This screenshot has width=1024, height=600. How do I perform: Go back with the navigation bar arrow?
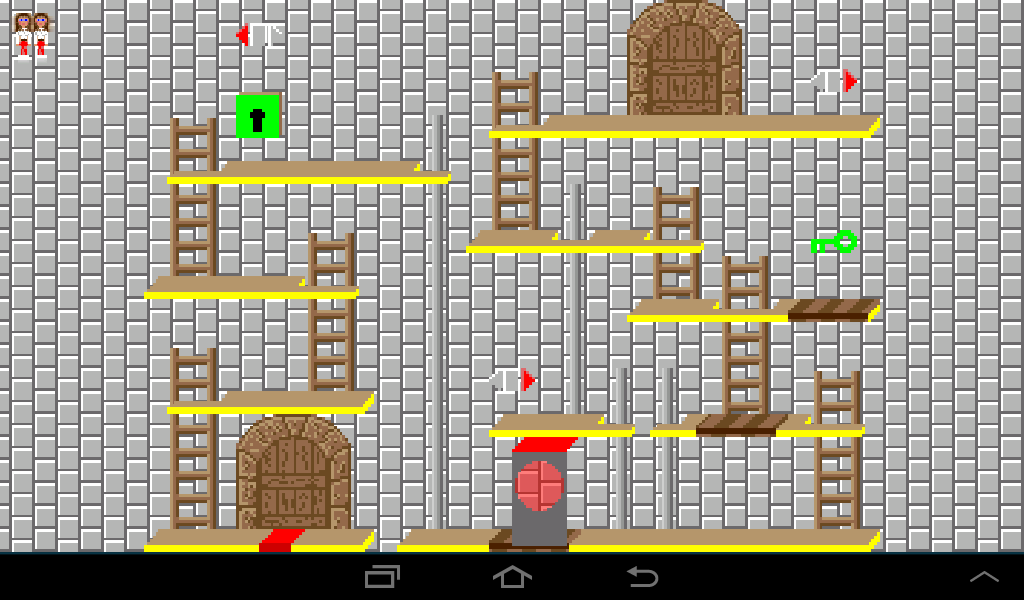641,577
